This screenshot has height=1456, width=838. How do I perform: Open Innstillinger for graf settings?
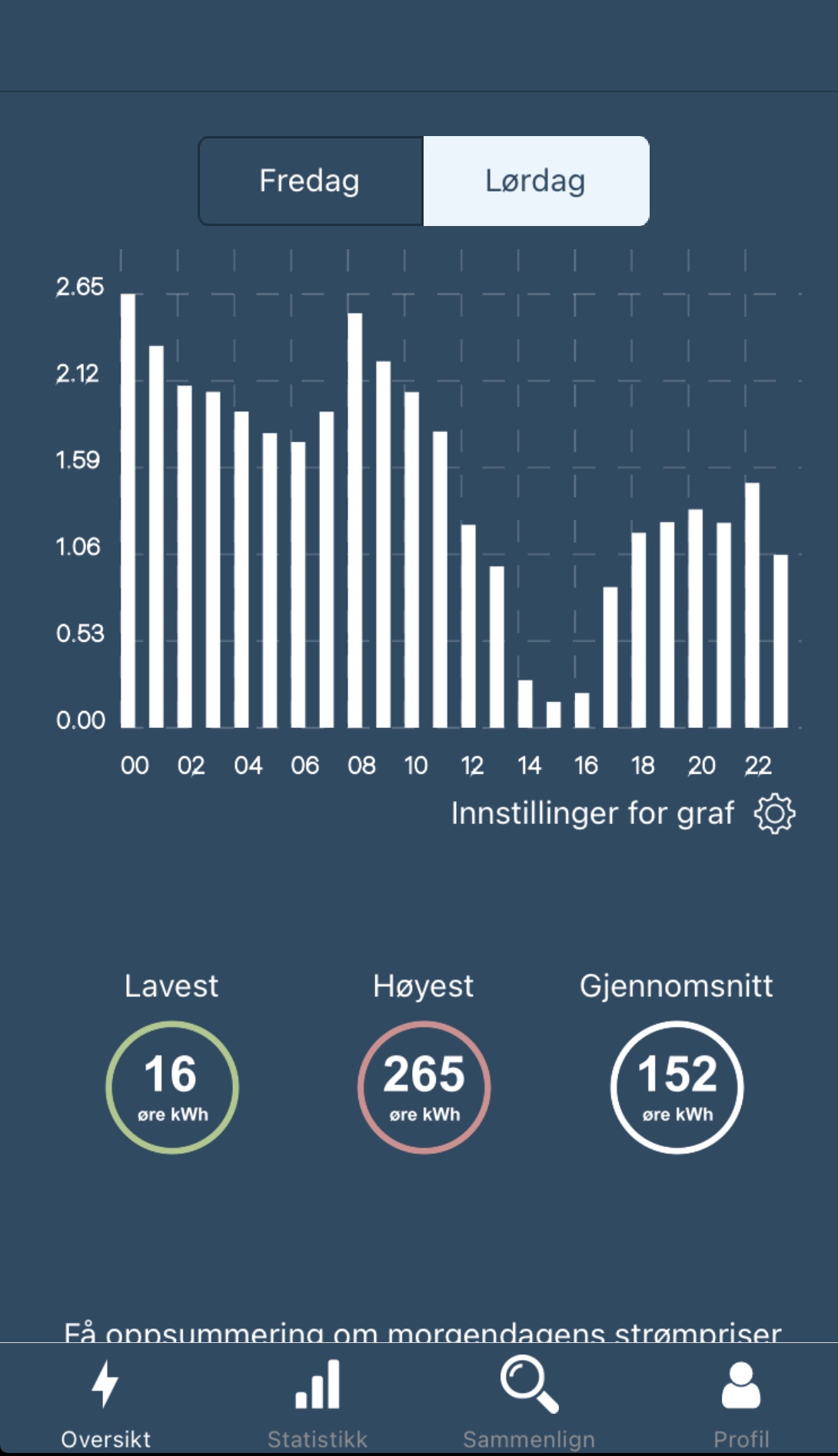coord(623,813)
